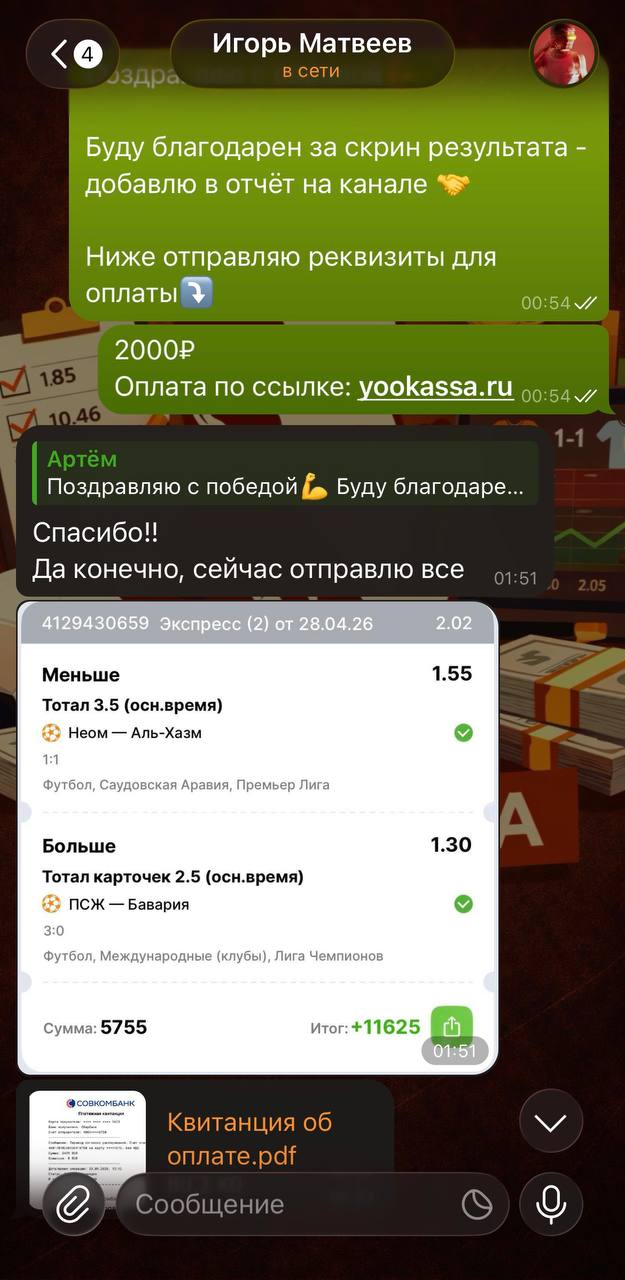The image size is (625, 1280).
Task: Open the yookassa.ru payment link
Action: click(x=436, y=387)
